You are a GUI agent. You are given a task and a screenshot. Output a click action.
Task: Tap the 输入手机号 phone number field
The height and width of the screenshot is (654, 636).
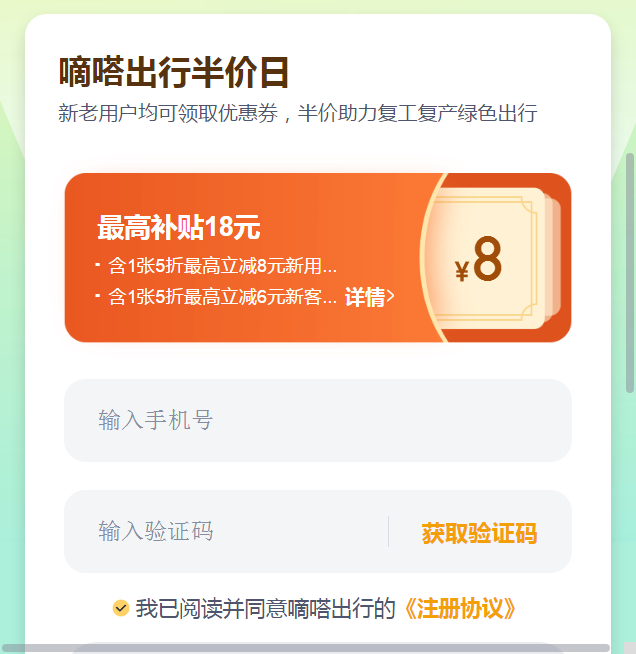point(318,420)
